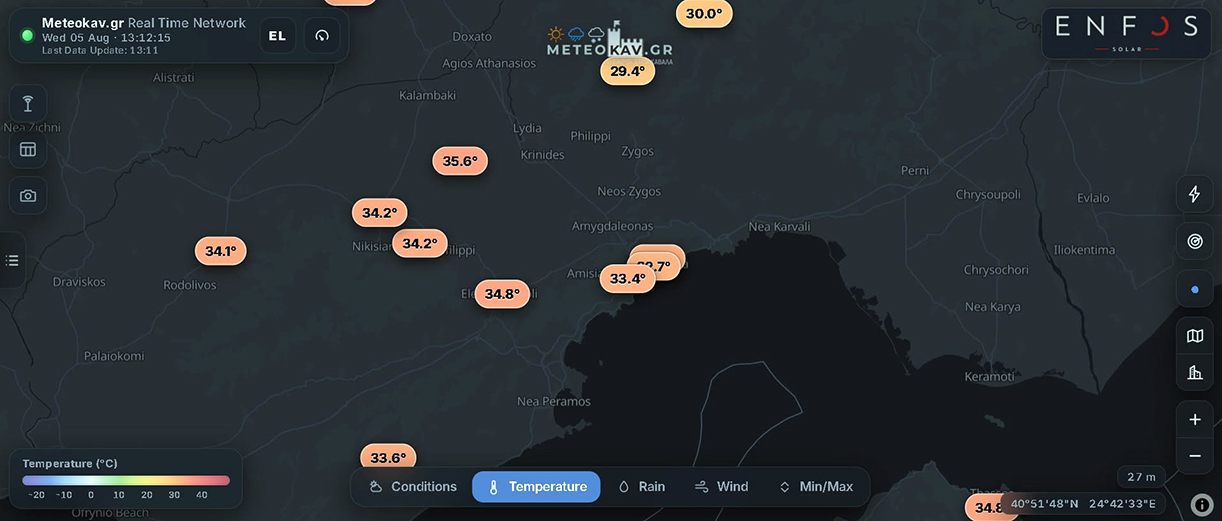1222x521 pixels.
Task: Open the data table view icon
Action: coord(28,149)
